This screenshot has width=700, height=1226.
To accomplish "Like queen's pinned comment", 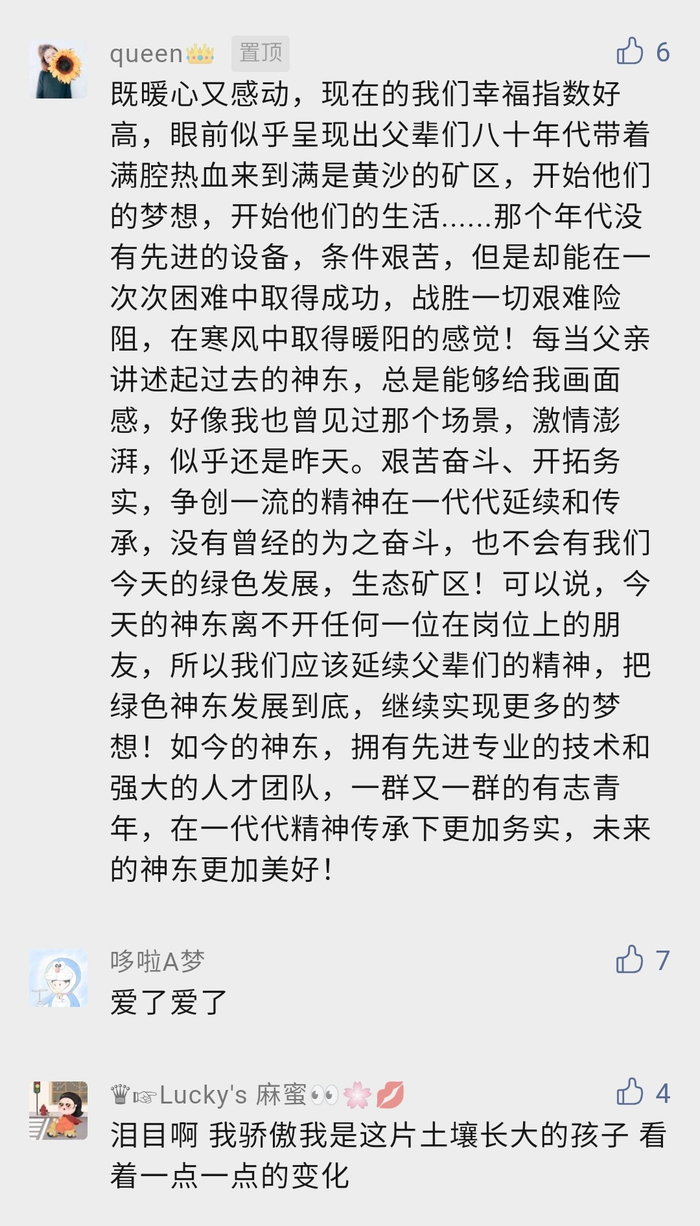I will (x=630, y=51).
